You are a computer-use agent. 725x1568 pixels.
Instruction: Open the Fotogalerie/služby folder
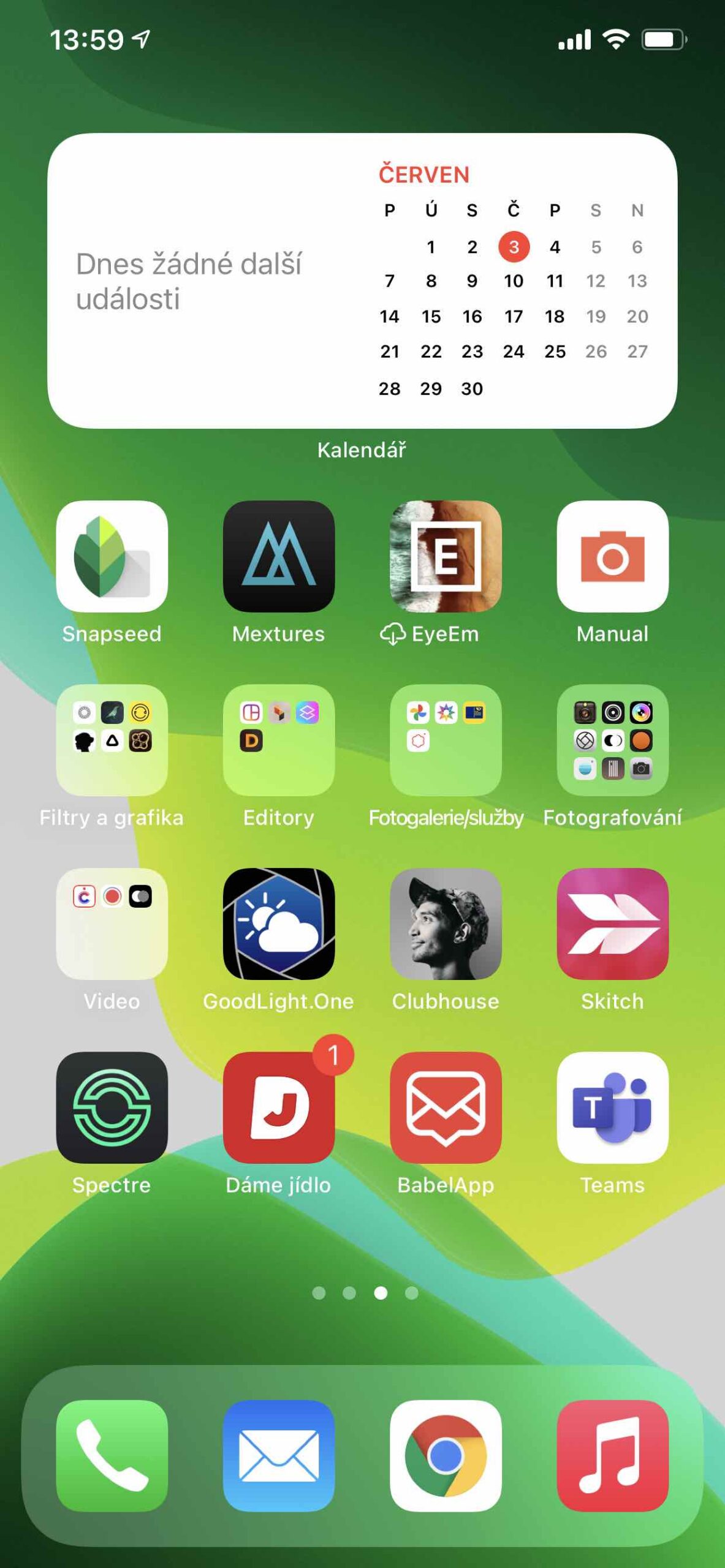446,740
